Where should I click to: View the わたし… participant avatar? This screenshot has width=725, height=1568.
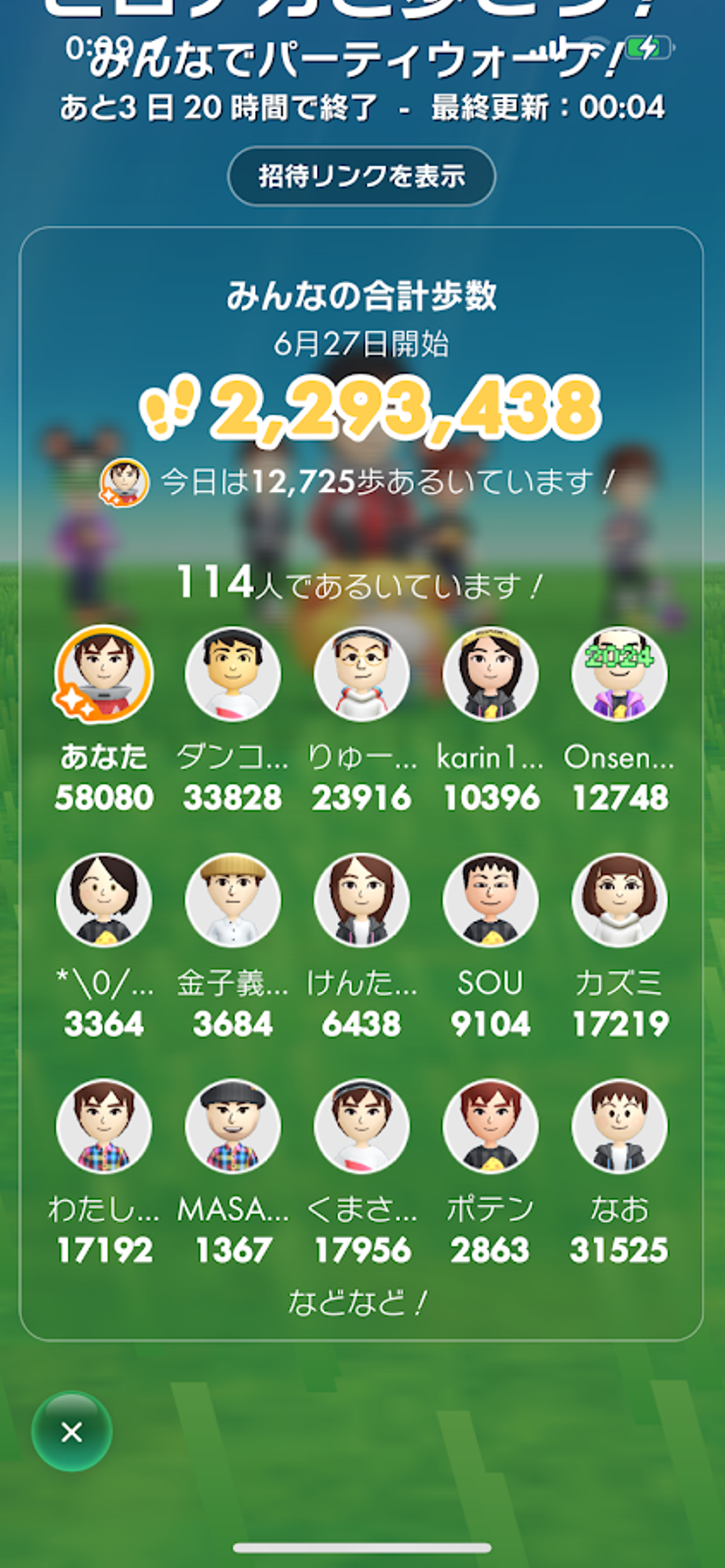pos(104,1127)
